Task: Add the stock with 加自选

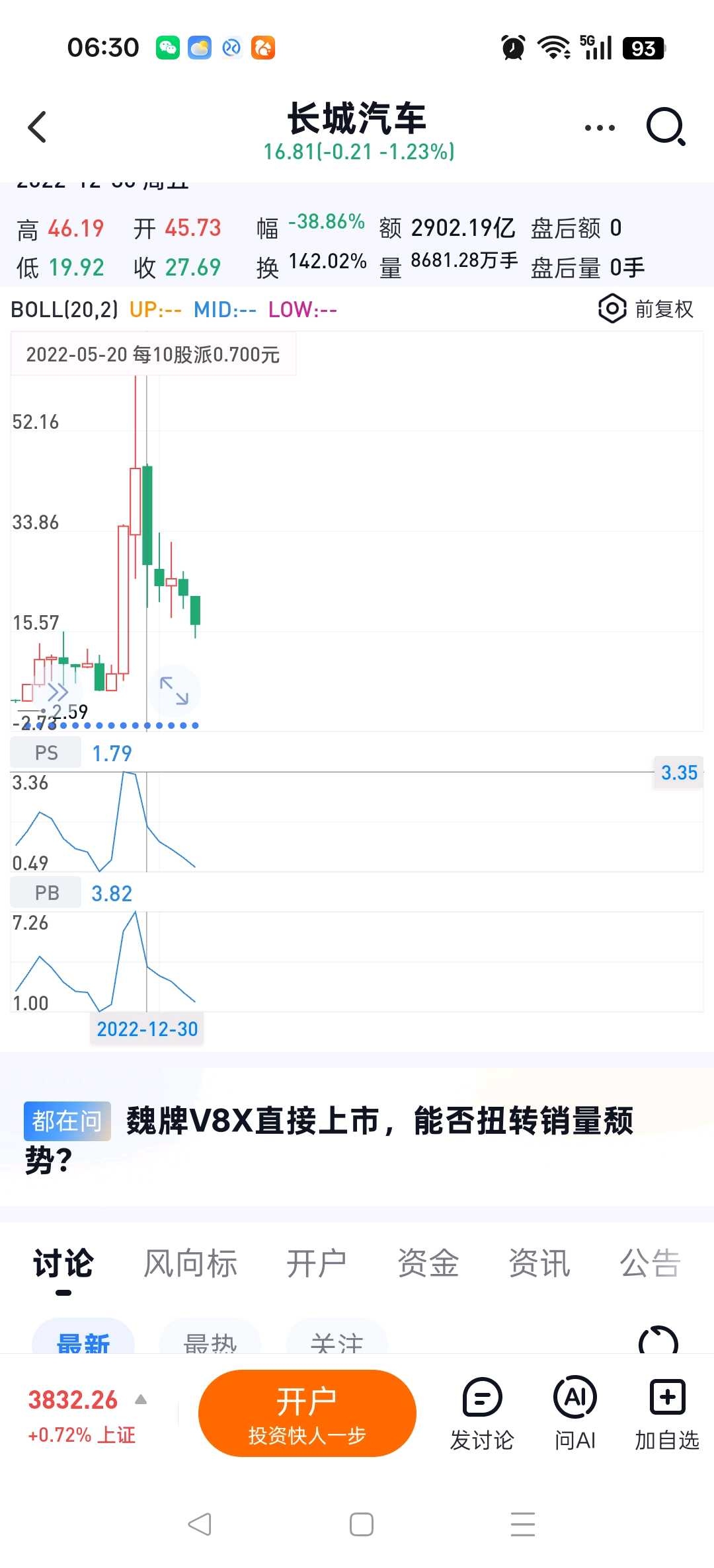Action: (x=667, y=1414)
